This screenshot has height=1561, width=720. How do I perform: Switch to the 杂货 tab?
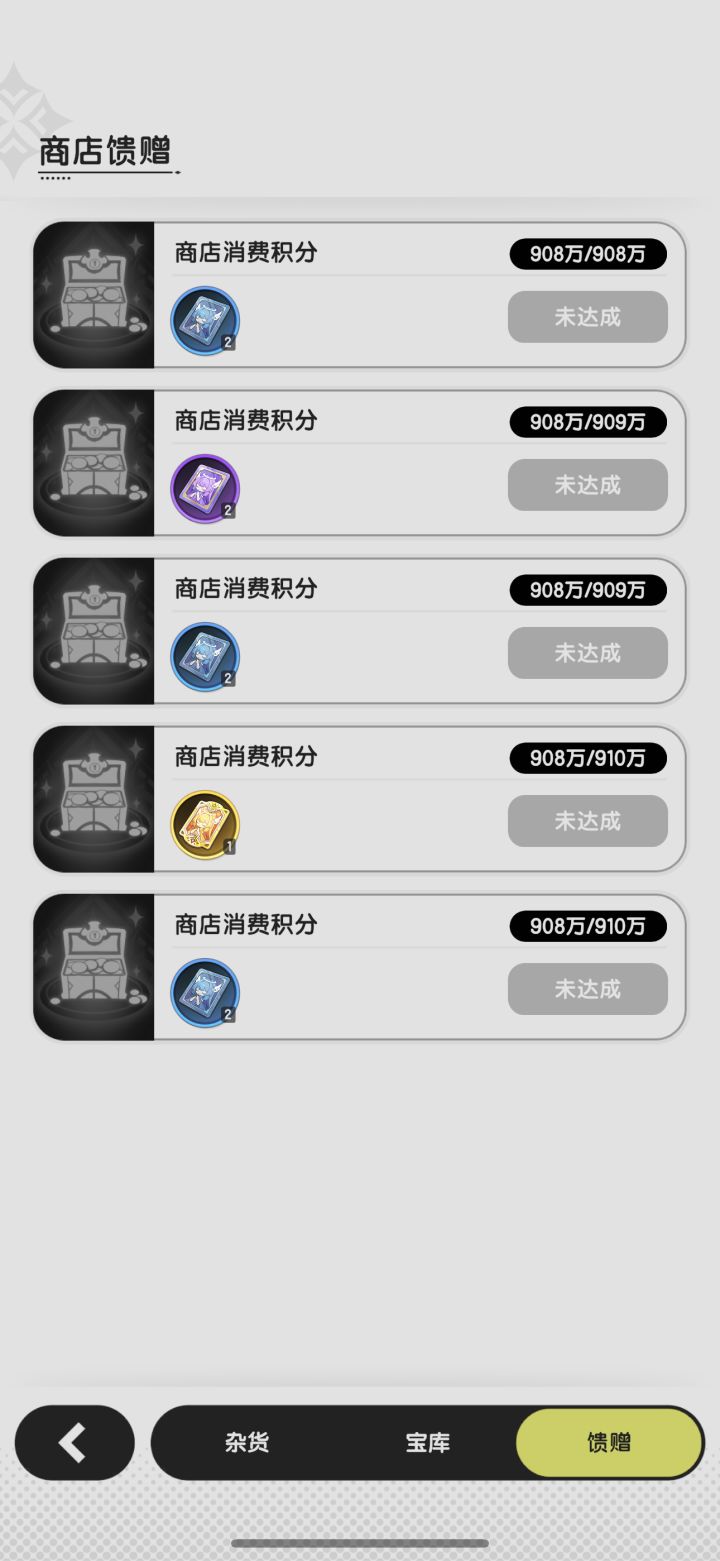[x=245, y=1443]
